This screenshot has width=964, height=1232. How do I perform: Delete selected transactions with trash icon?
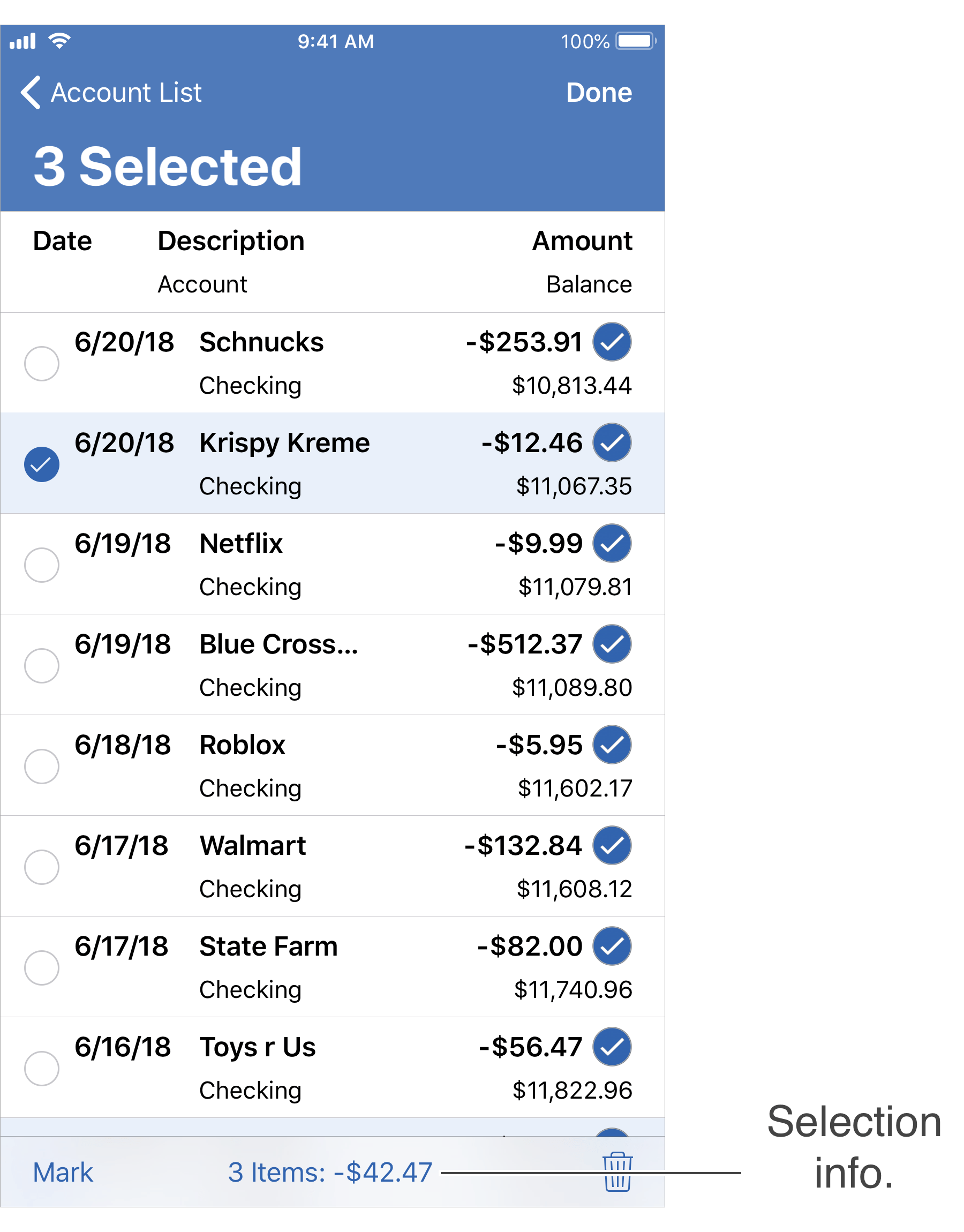coord(617,1171)
